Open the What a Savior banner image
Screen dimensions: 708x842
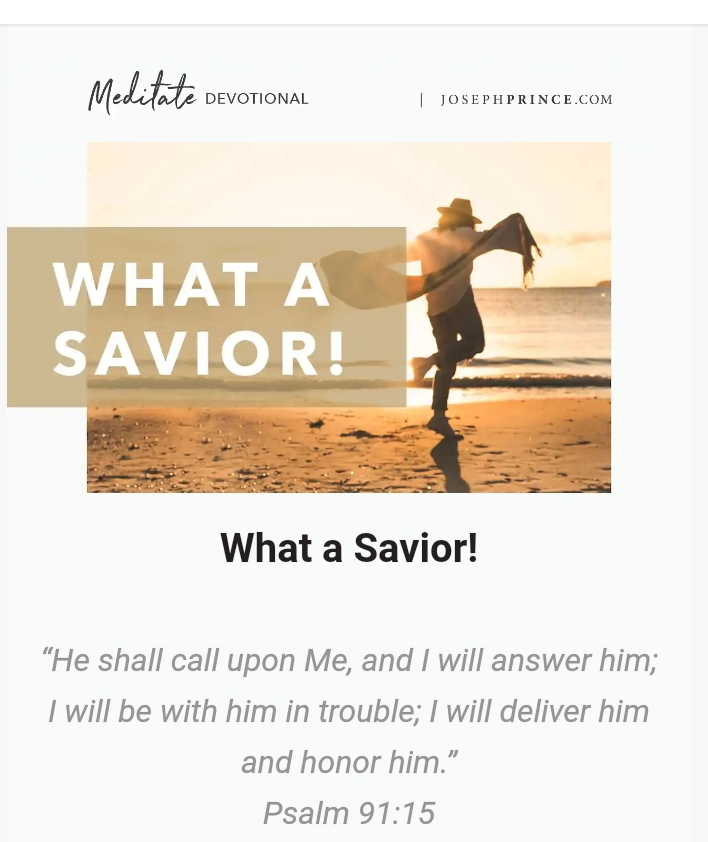click(x=348, y=317)
